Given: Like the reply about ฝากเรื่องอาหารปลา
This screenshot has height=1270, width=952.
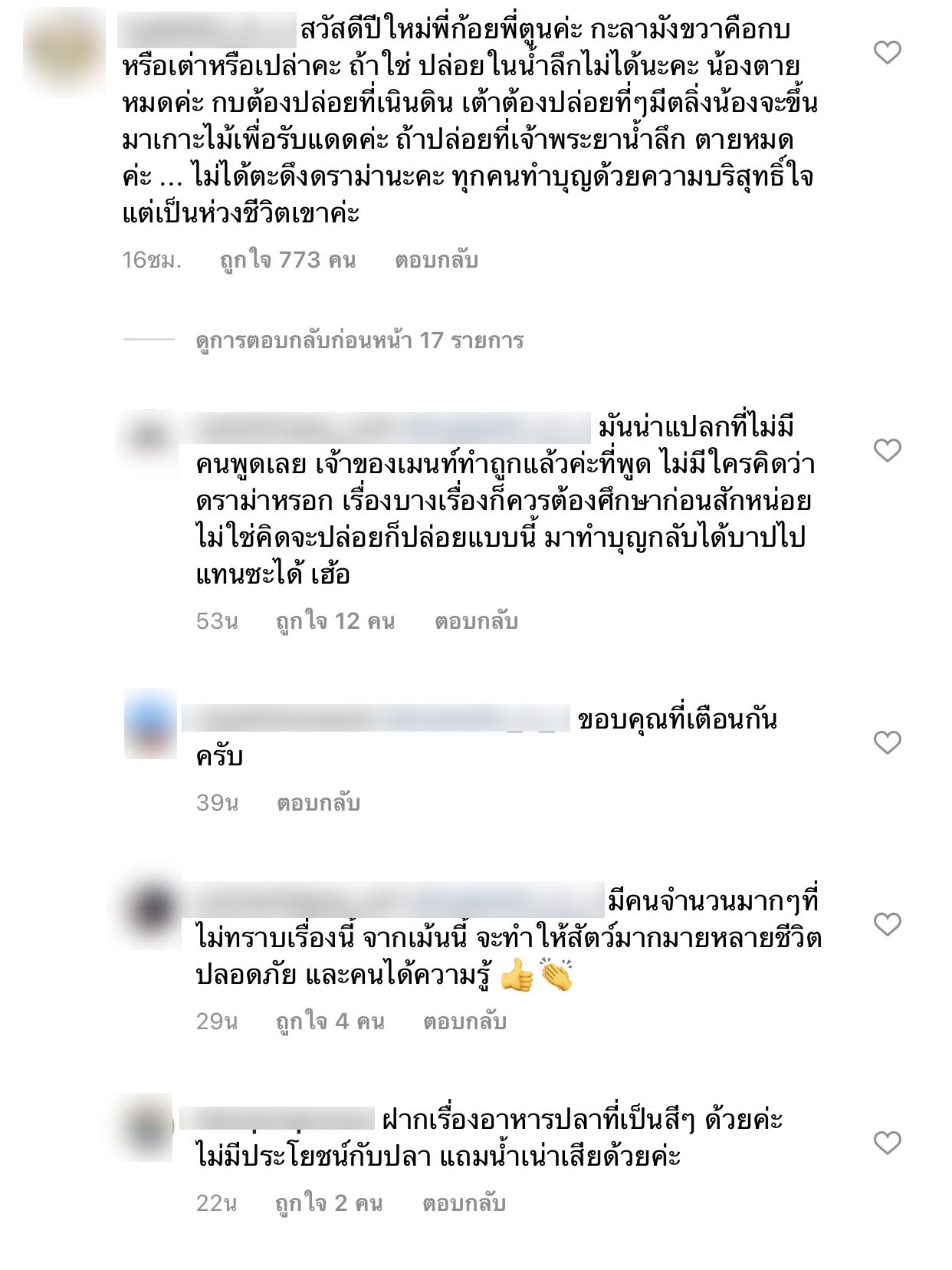Looking at the screenshot, I should (887, 1143).
